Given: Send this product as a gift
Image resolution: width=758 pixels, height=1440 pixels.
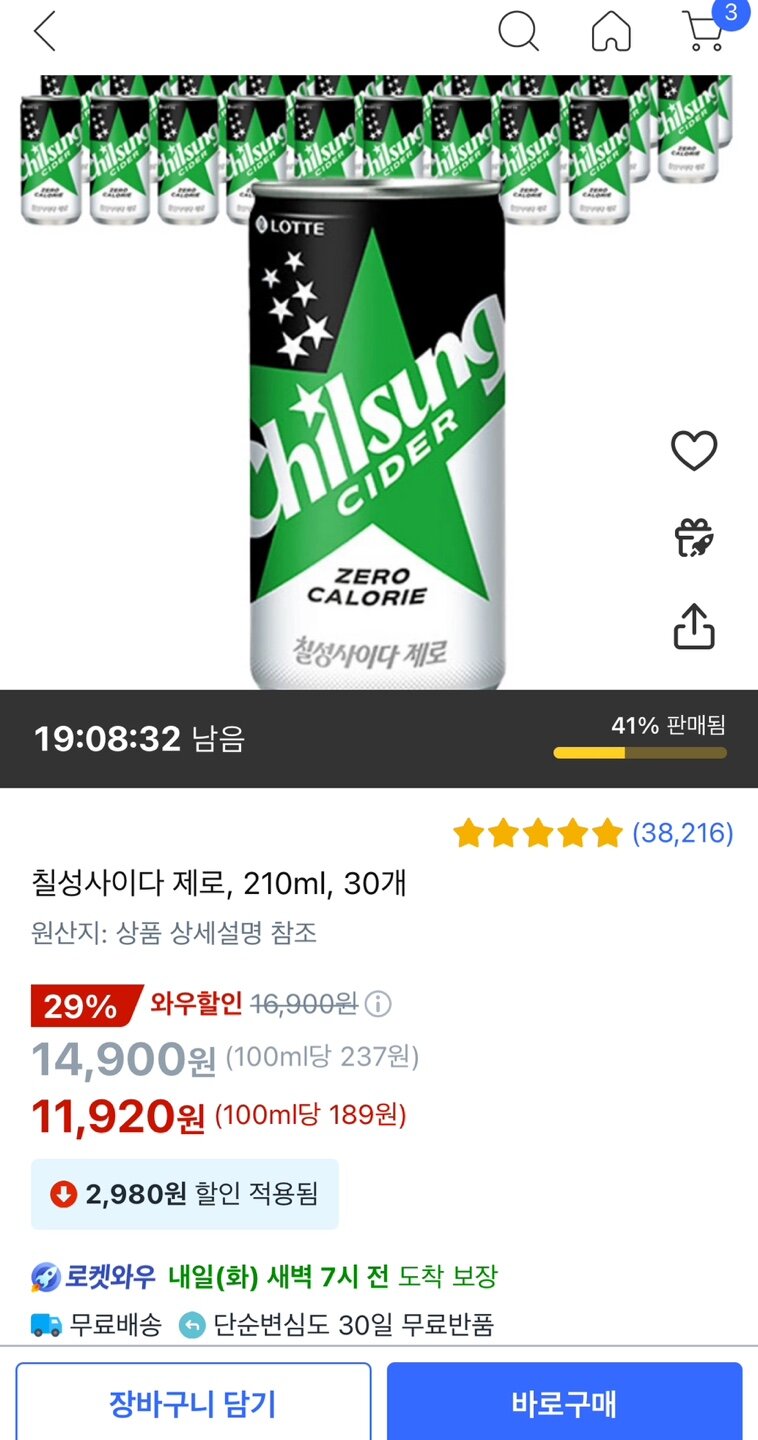Looking at the screenshot, I should pyautogui.click(x=694, y=538).
